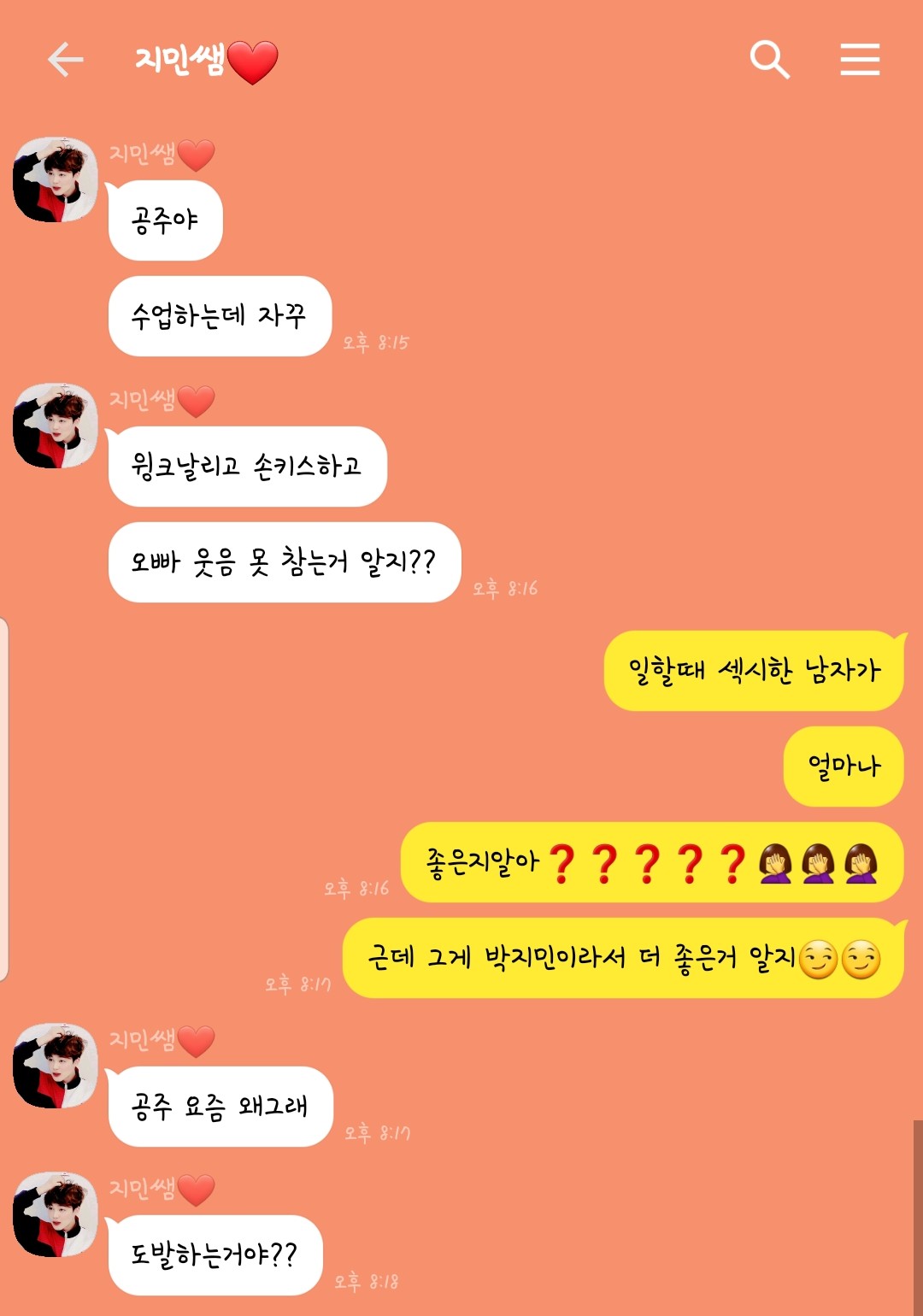Go back from the 지민쌤 chat
This screenshot has height=1316, width=923.
65,60
